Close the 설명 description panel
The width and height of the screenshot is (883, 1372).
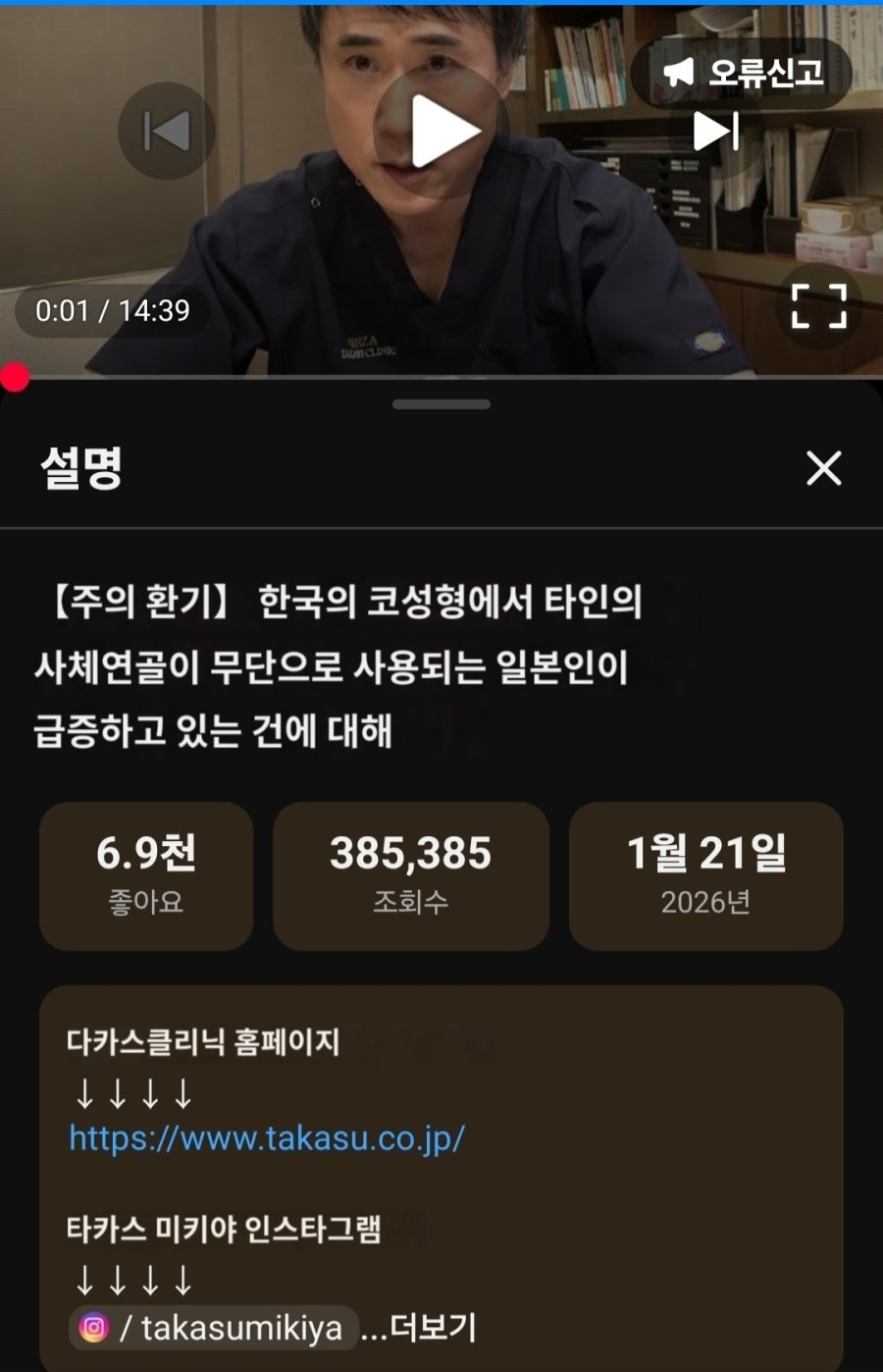click(x=823, y=468)
